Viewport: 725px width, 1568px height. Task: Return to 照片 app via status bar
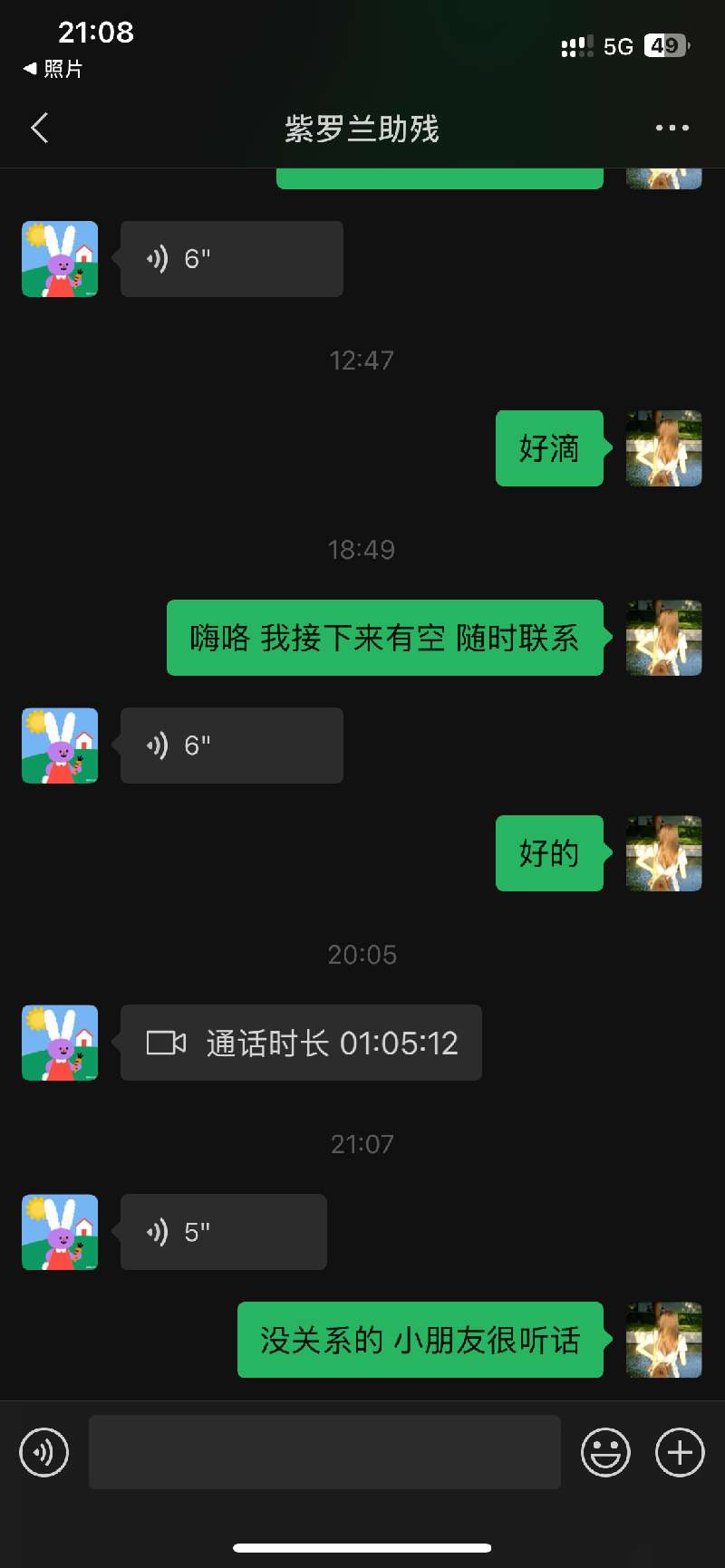pyautogui.click(x=53, y=69)
